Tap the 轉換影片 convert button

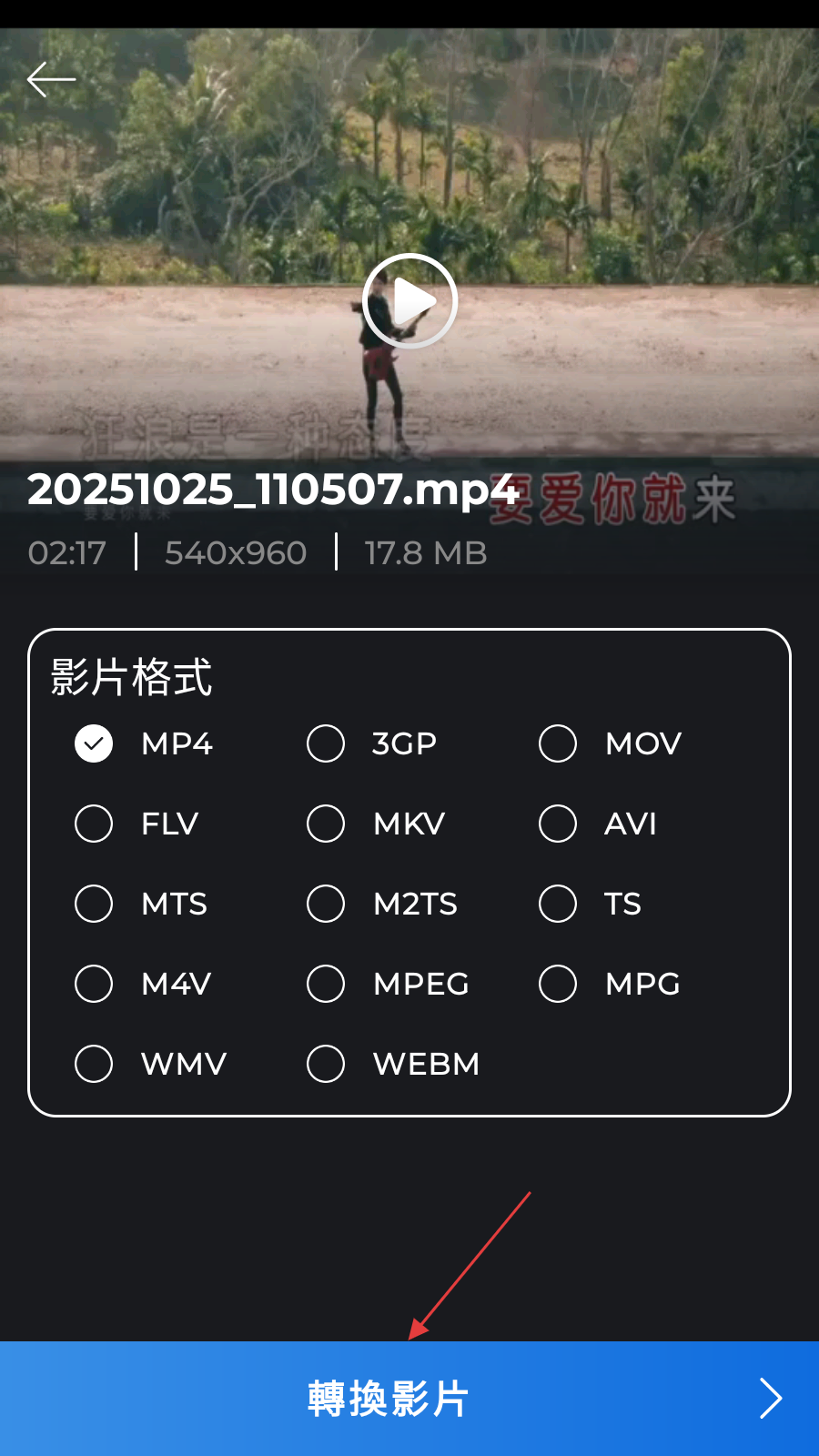coord(409,1399)
